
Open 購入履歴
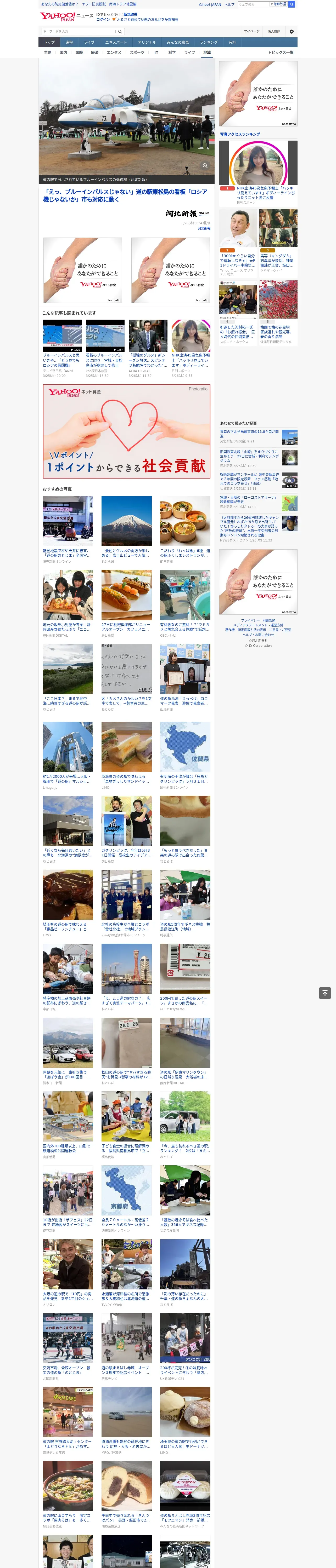click(274, 32)
